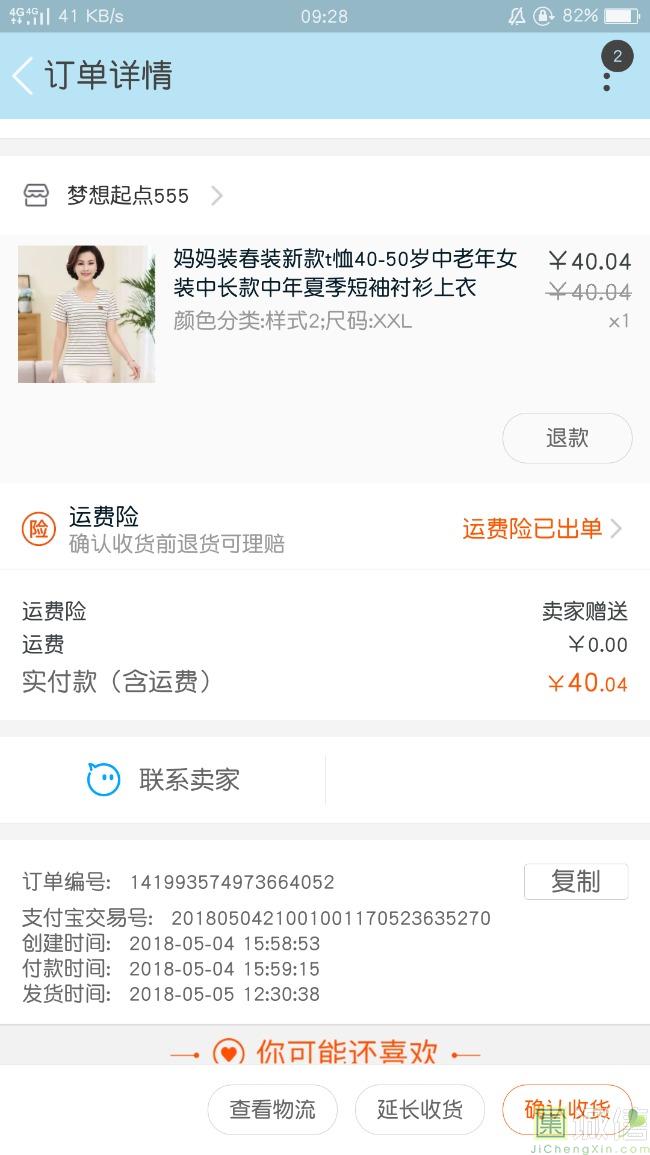This screenshot has height=1155, width=650.
Task: Check logistics with 查看物流
Action: point(272,1109)
